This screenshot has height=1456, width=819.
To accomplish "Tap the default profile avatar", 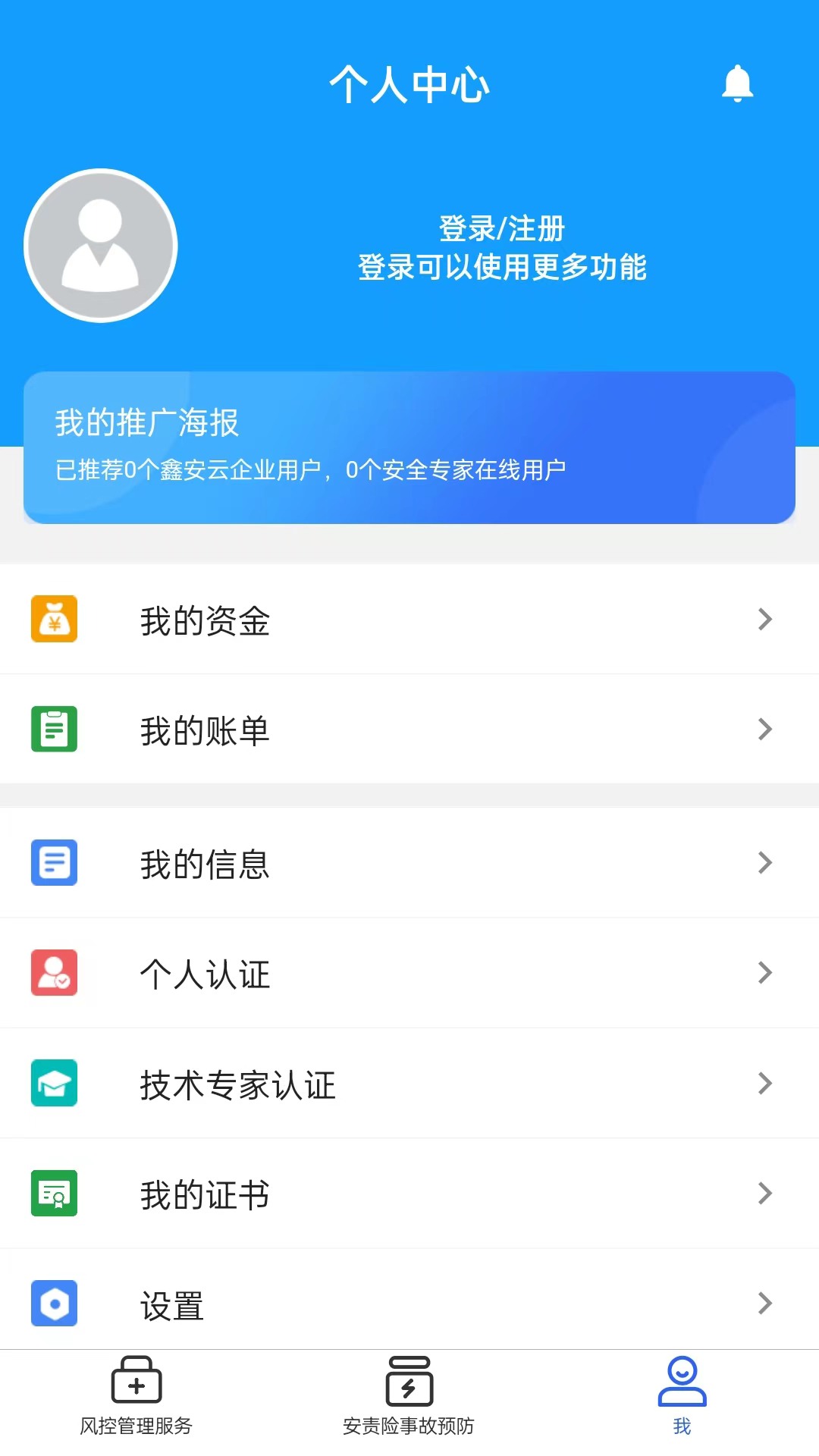I will click(x=101, y=246).
